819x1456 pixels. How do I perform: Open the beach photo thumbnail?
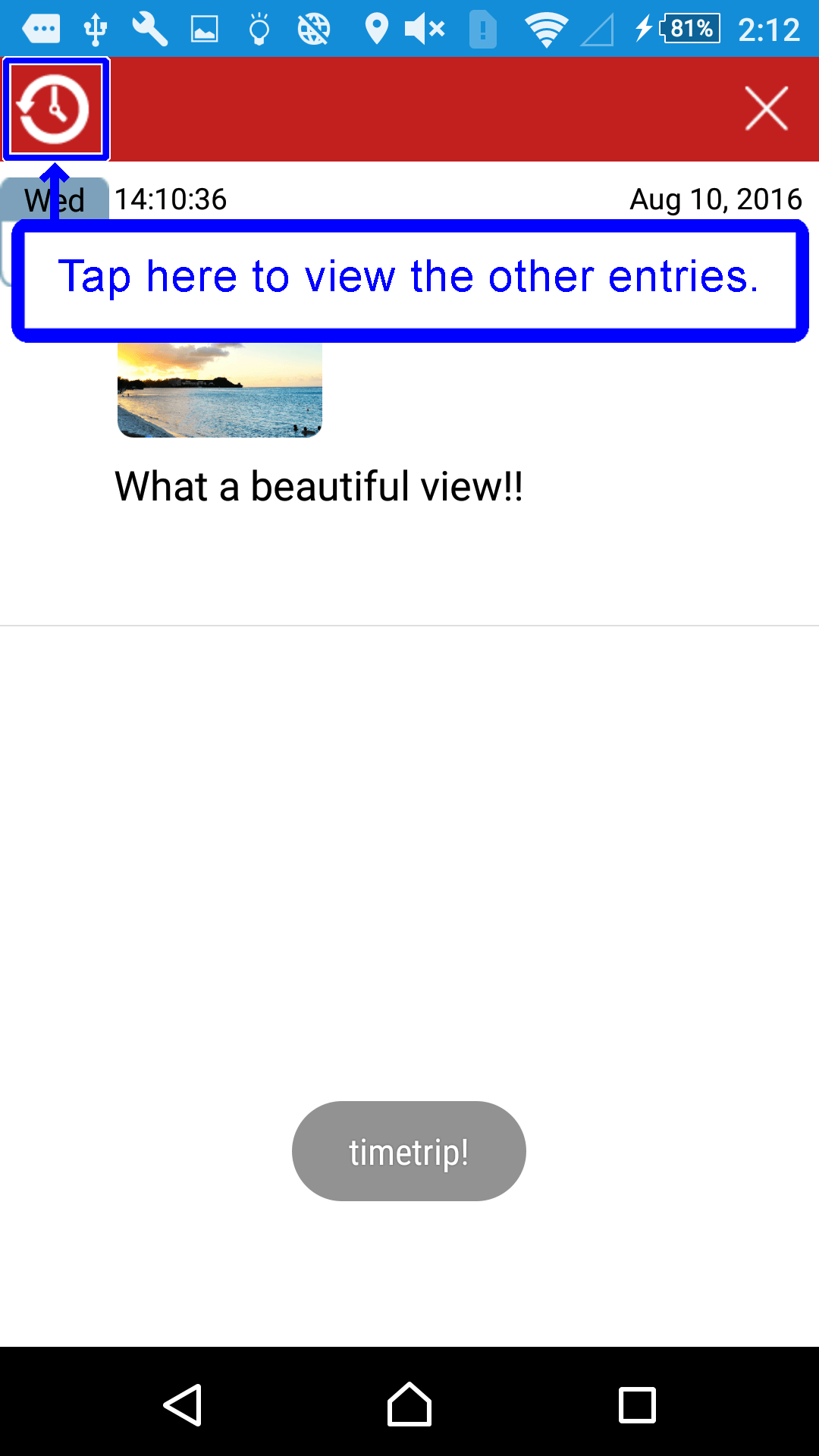(220, 390)
